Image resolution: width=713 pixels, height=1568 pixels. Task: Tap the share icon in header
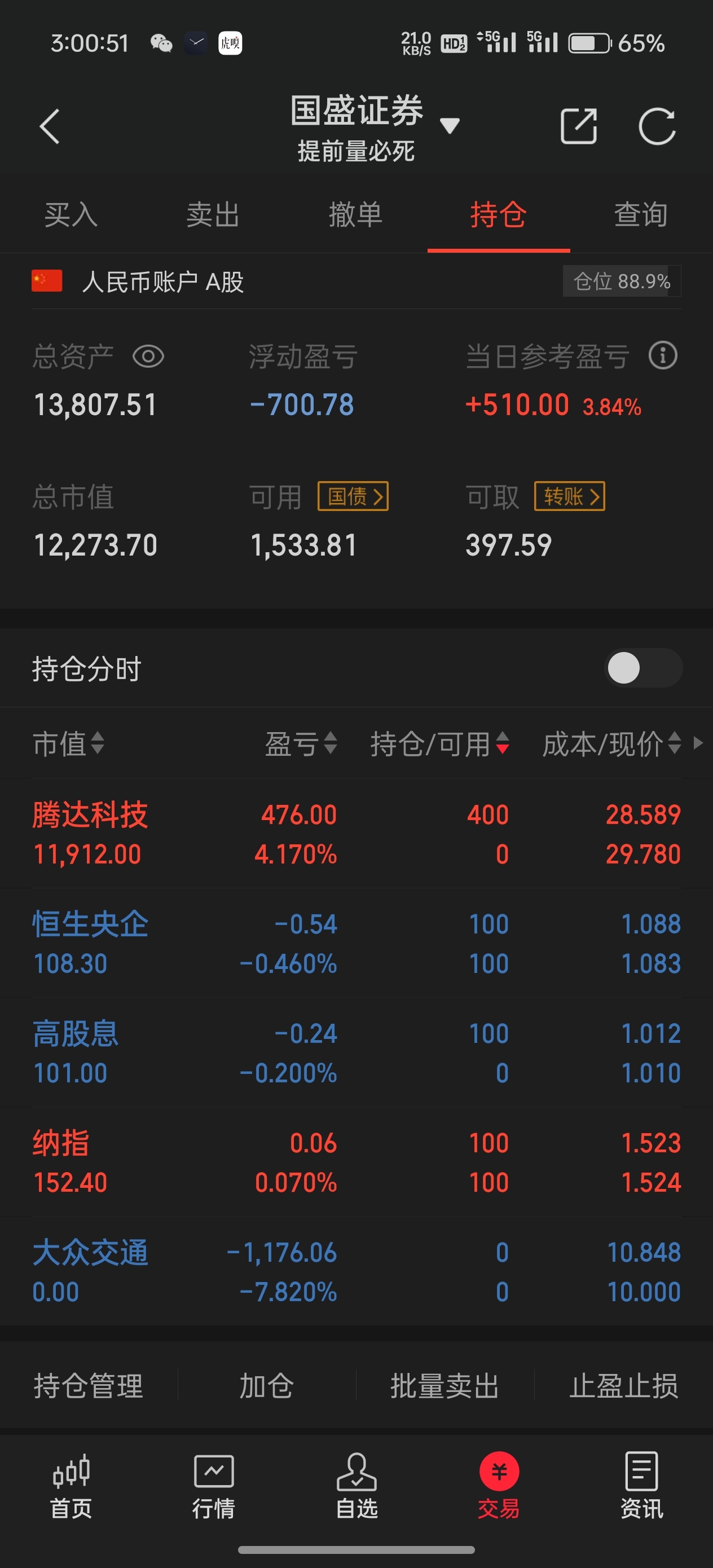pos(578,126)
